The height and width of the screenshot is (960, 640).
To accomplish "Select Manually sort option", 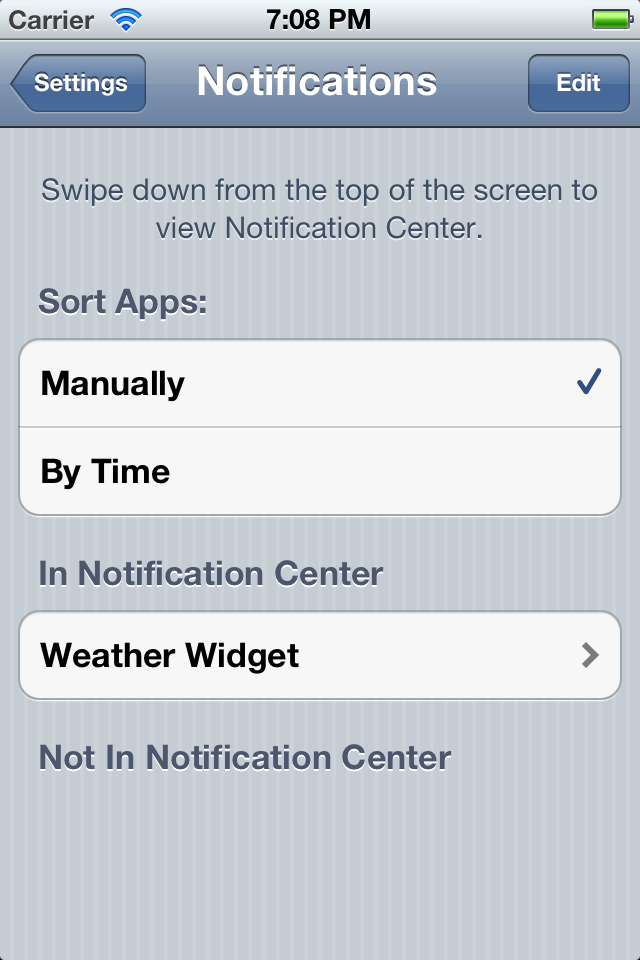I will 320,384.
